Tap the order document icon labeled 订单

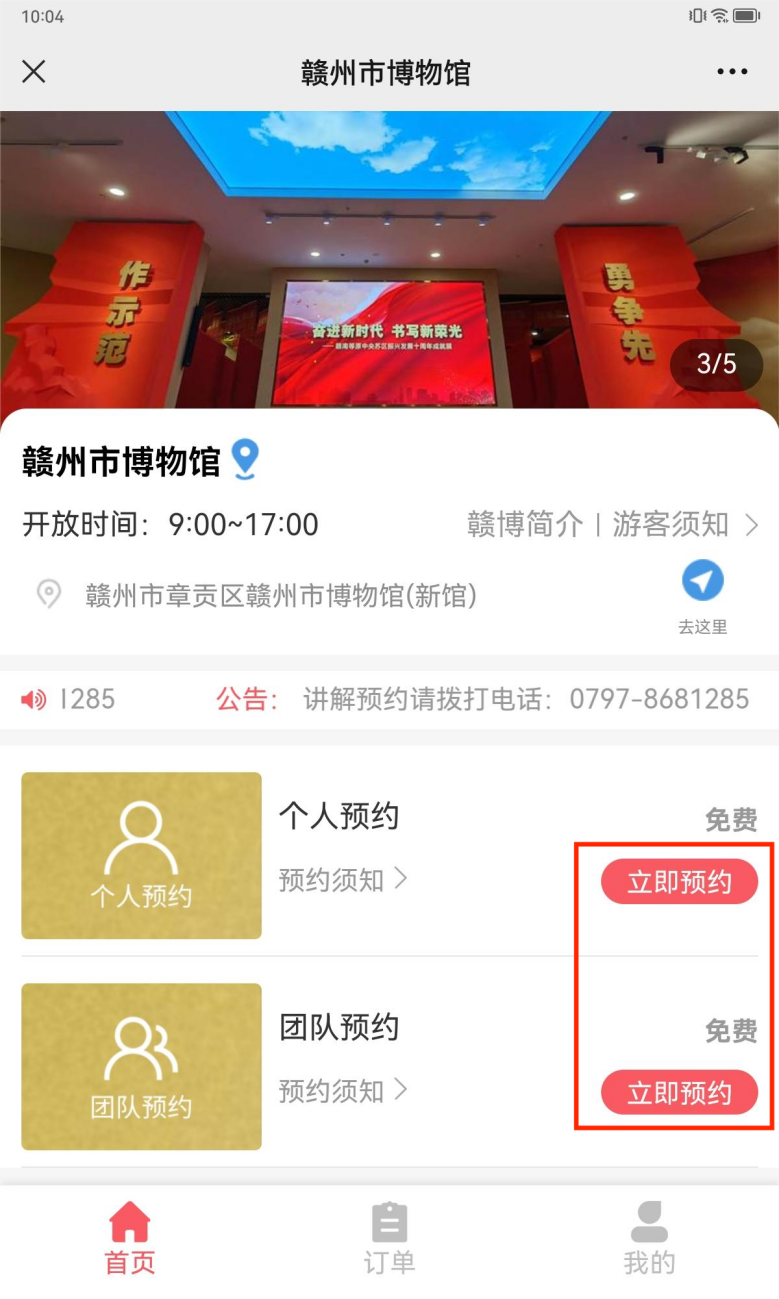pos(389,1222)
